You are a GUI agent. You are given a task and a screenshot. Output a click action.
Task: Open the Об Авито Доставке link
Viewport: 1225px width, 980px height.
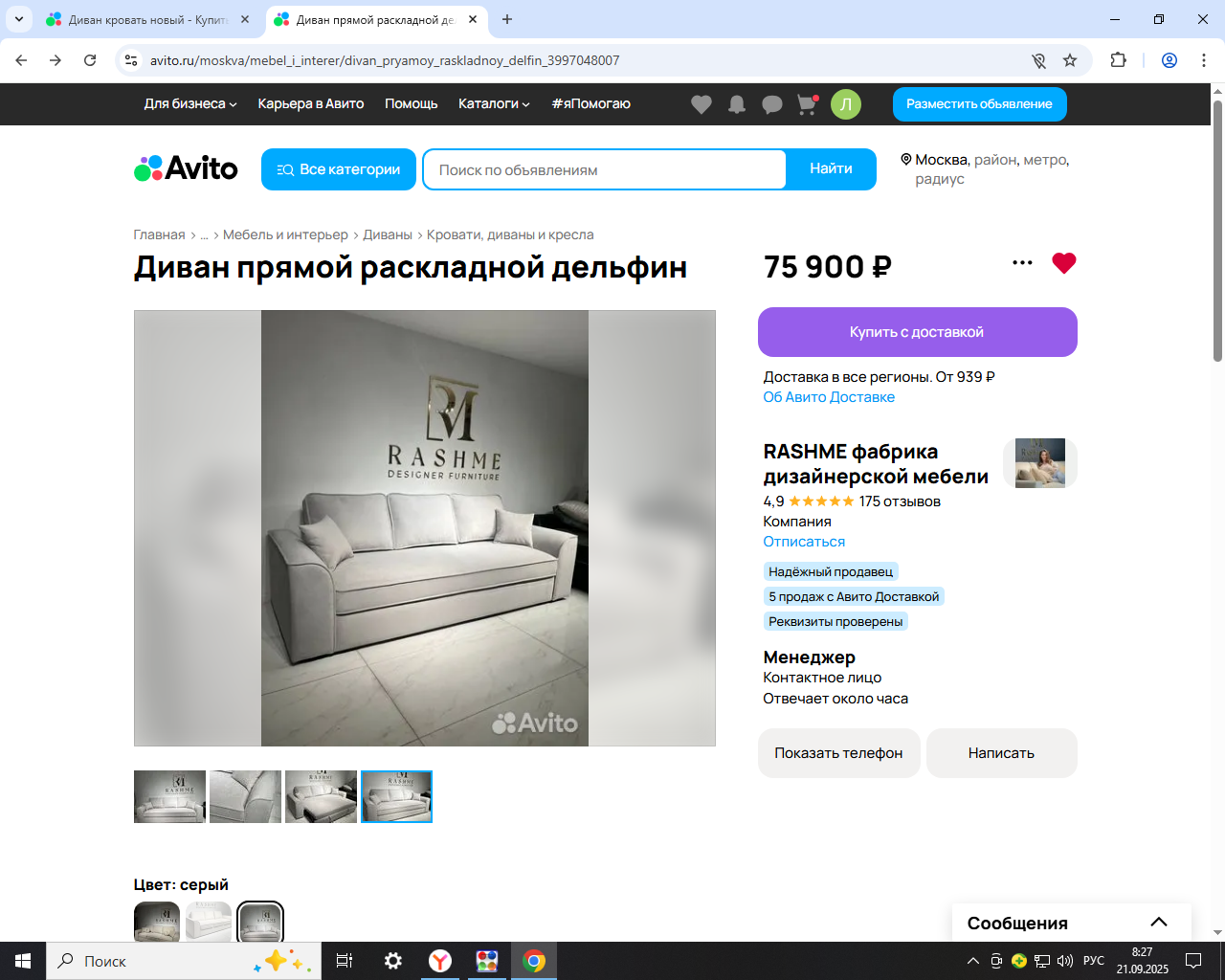(x=829, y=397)
